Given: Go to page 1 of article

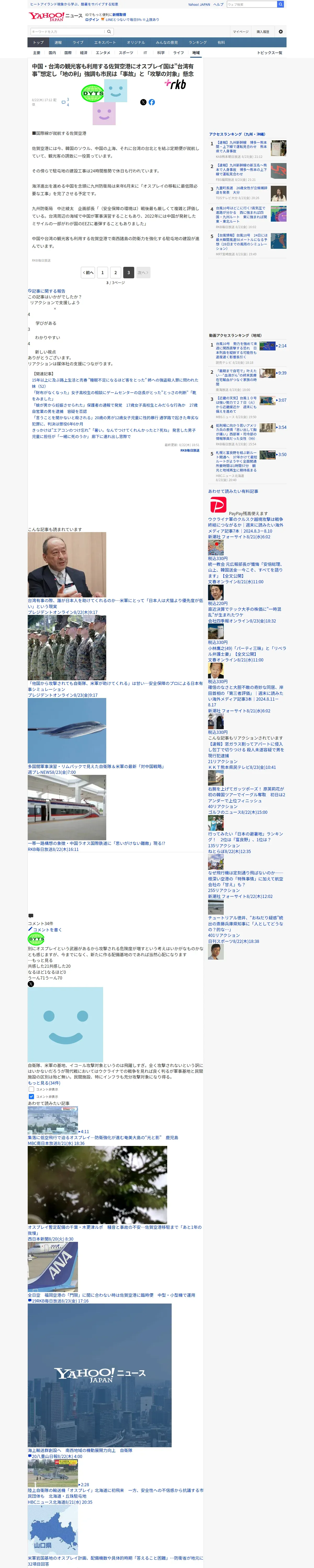Looking at the screenshot, I should [102, 273].
